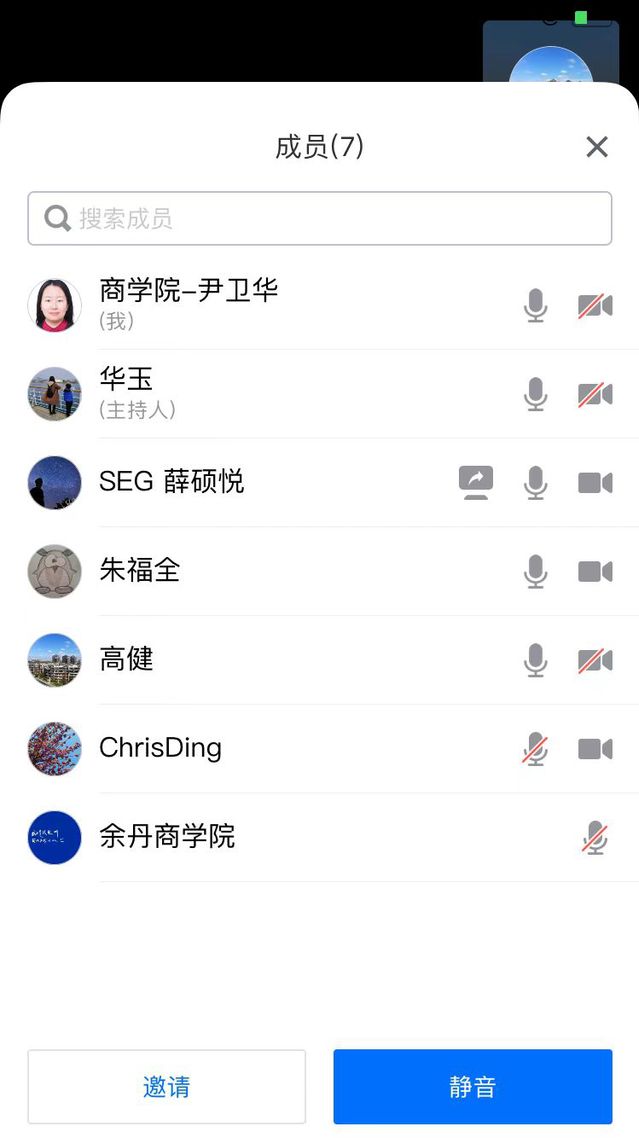Tap microphone icon next to 朱福全
Screen dimensions: 639x1138
coord(536,572)
